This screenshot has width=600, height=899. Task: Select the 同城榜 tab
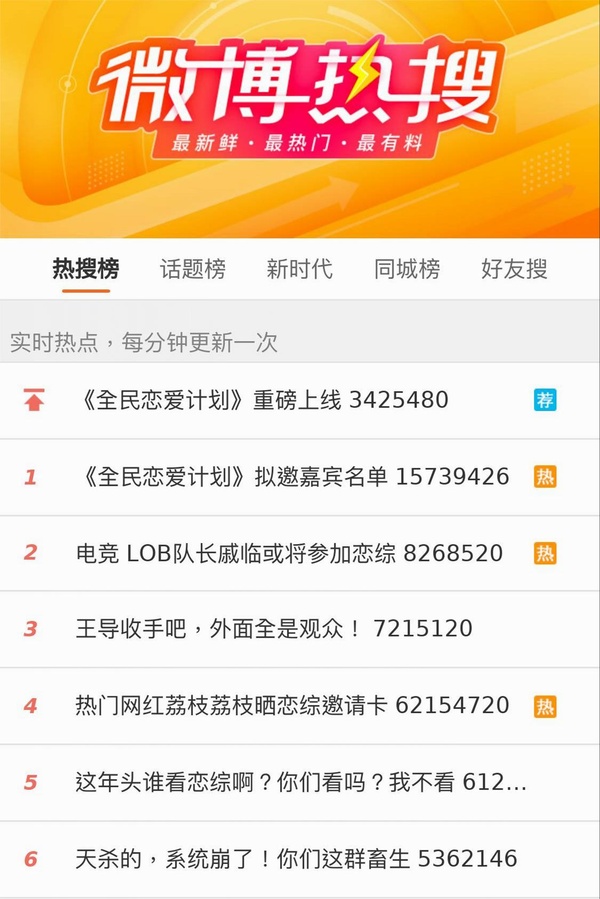pyautogui.click(x=407, y=269)
